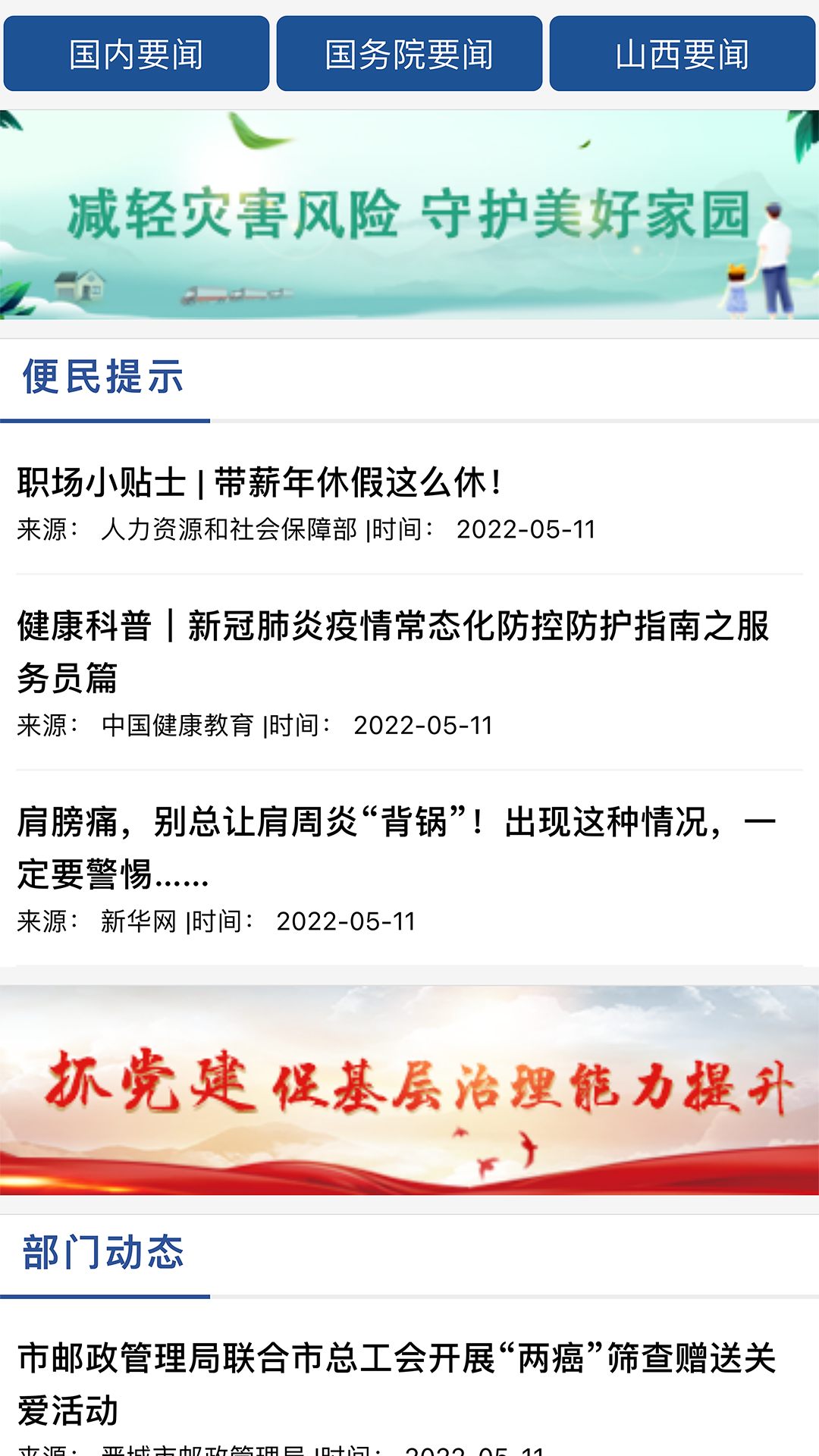Read the 带薪年休假这么休 article
The width and height of the screenshot is (819, 1456).
[x=259, y=482]
